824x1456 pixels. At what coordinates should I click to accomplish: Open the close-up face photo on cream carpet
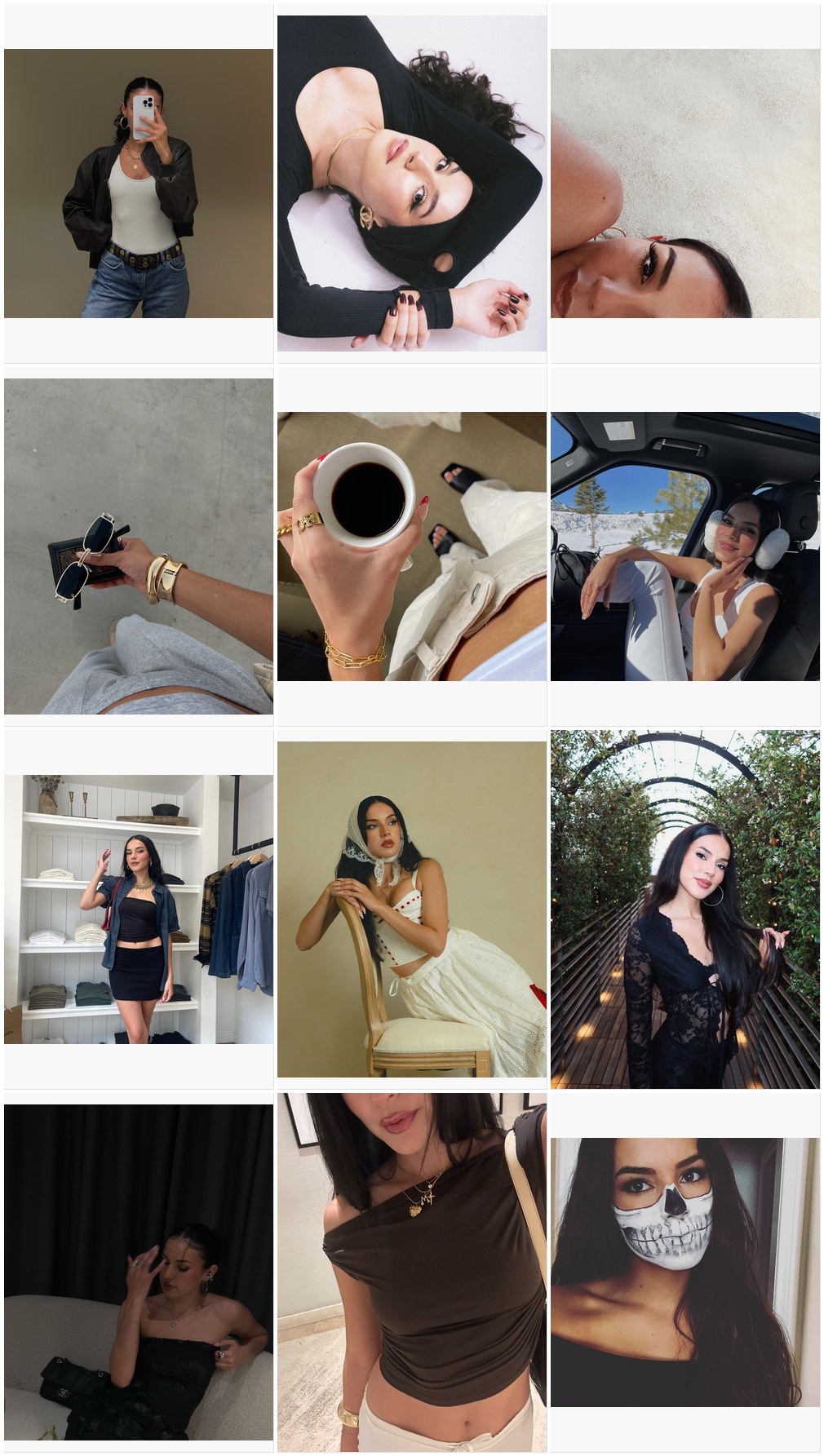pyautogui.click(x=685, y=184)
